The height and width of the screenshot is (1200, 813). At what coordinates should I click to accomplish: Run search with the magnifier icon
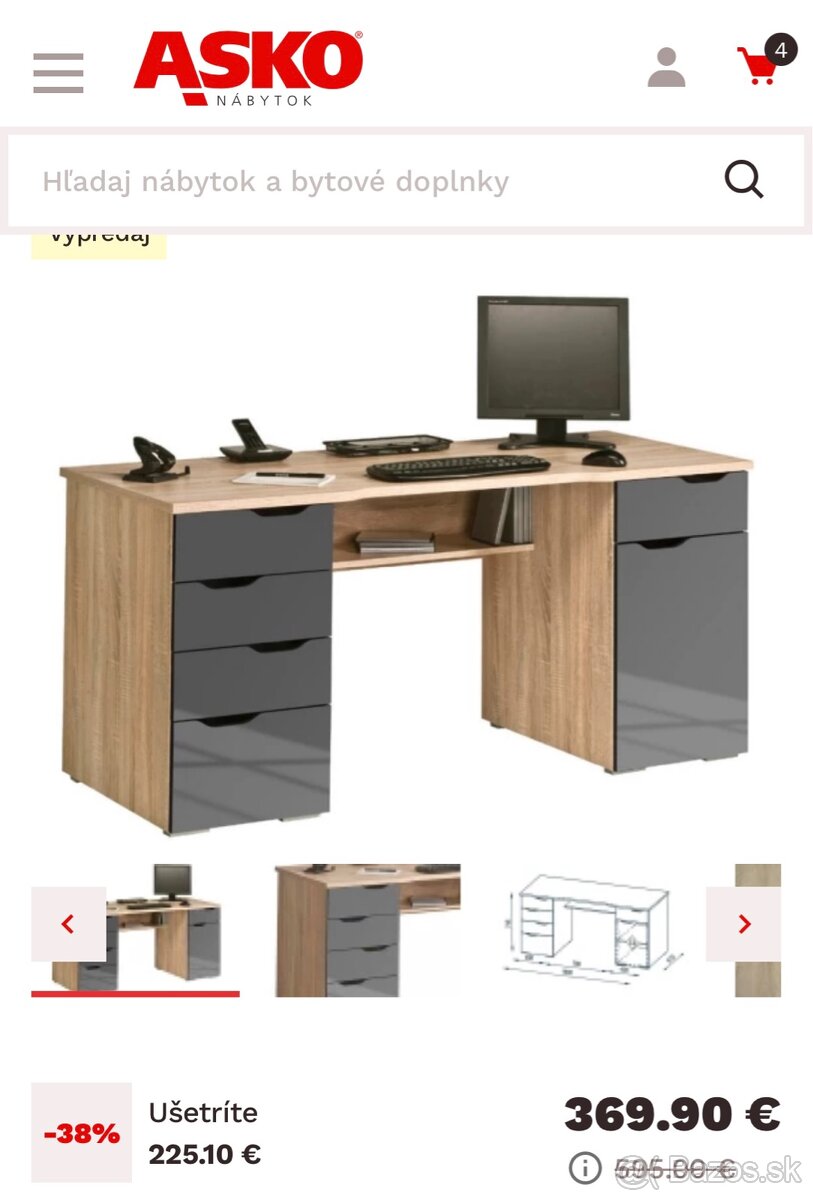pyautogui.click(x=743, y=181)
